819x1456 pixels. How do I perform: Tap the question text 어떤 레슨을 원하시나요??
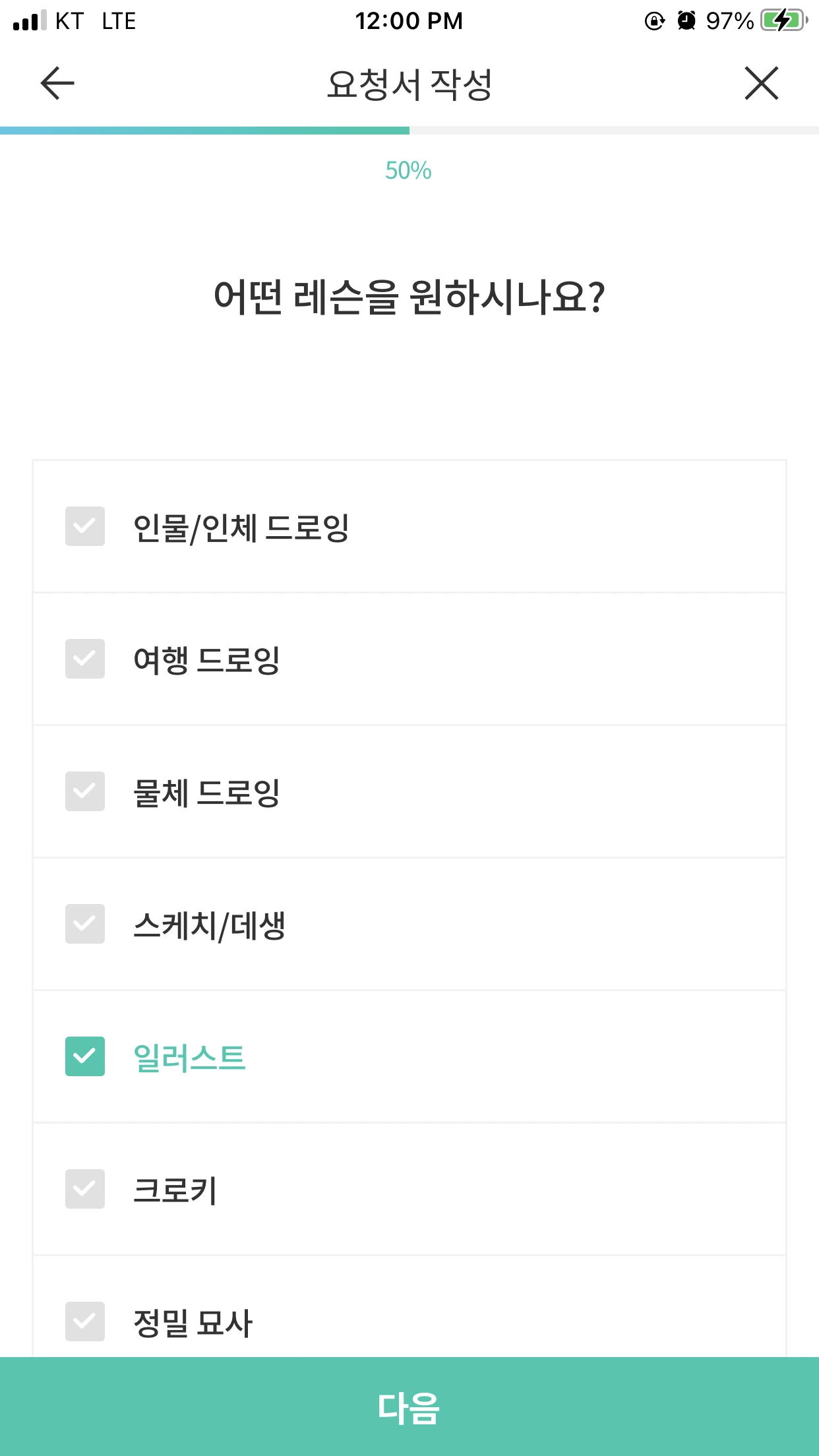409,295
